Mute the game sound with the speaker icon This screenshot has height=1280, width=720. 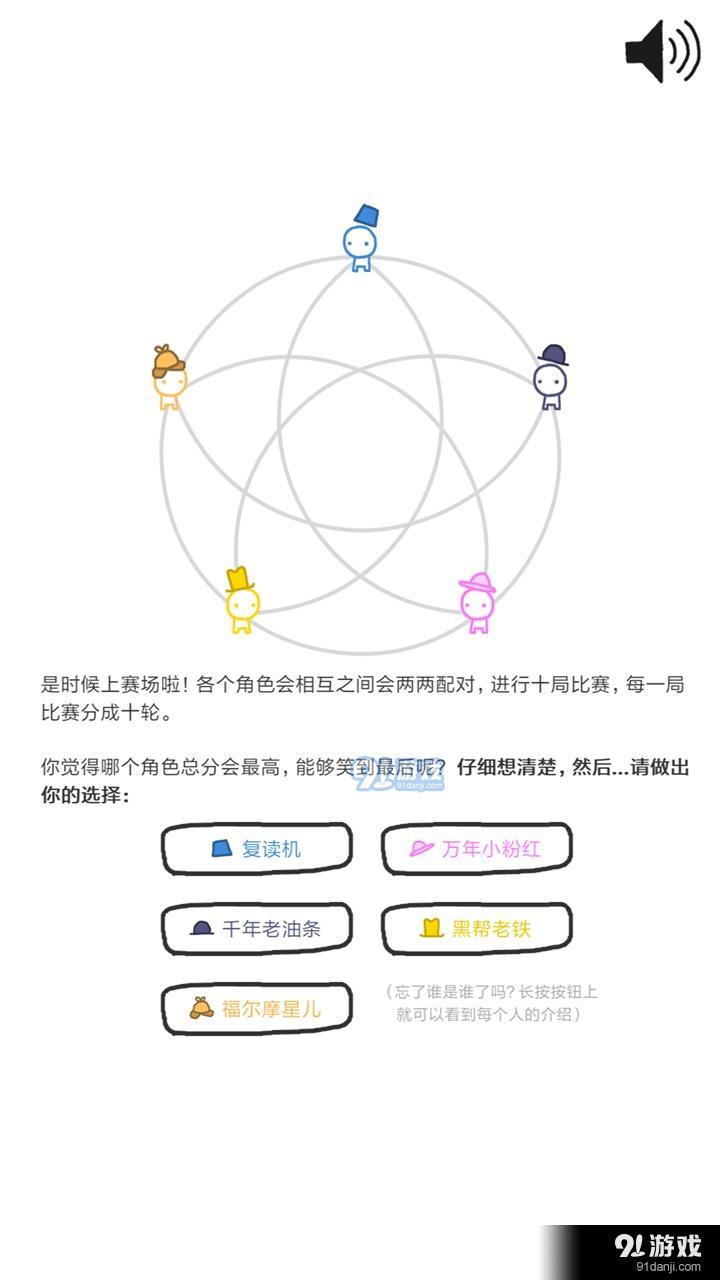coord(661,50)
